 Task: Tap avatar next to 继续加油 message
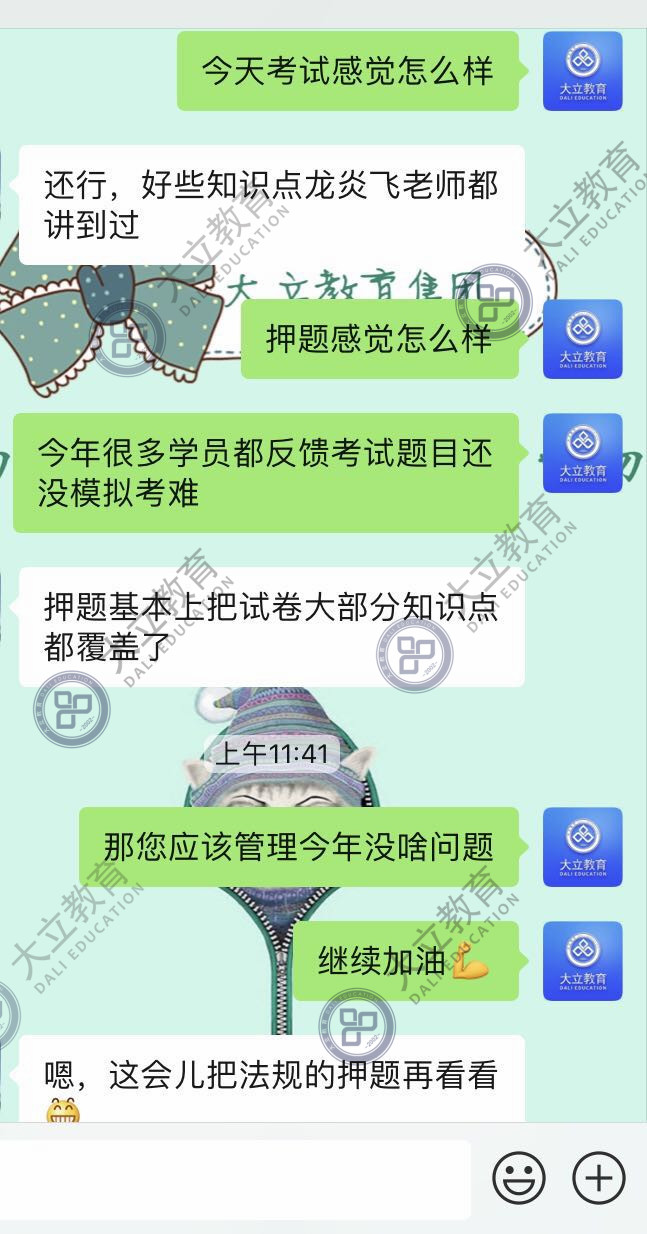click(582, 961)
